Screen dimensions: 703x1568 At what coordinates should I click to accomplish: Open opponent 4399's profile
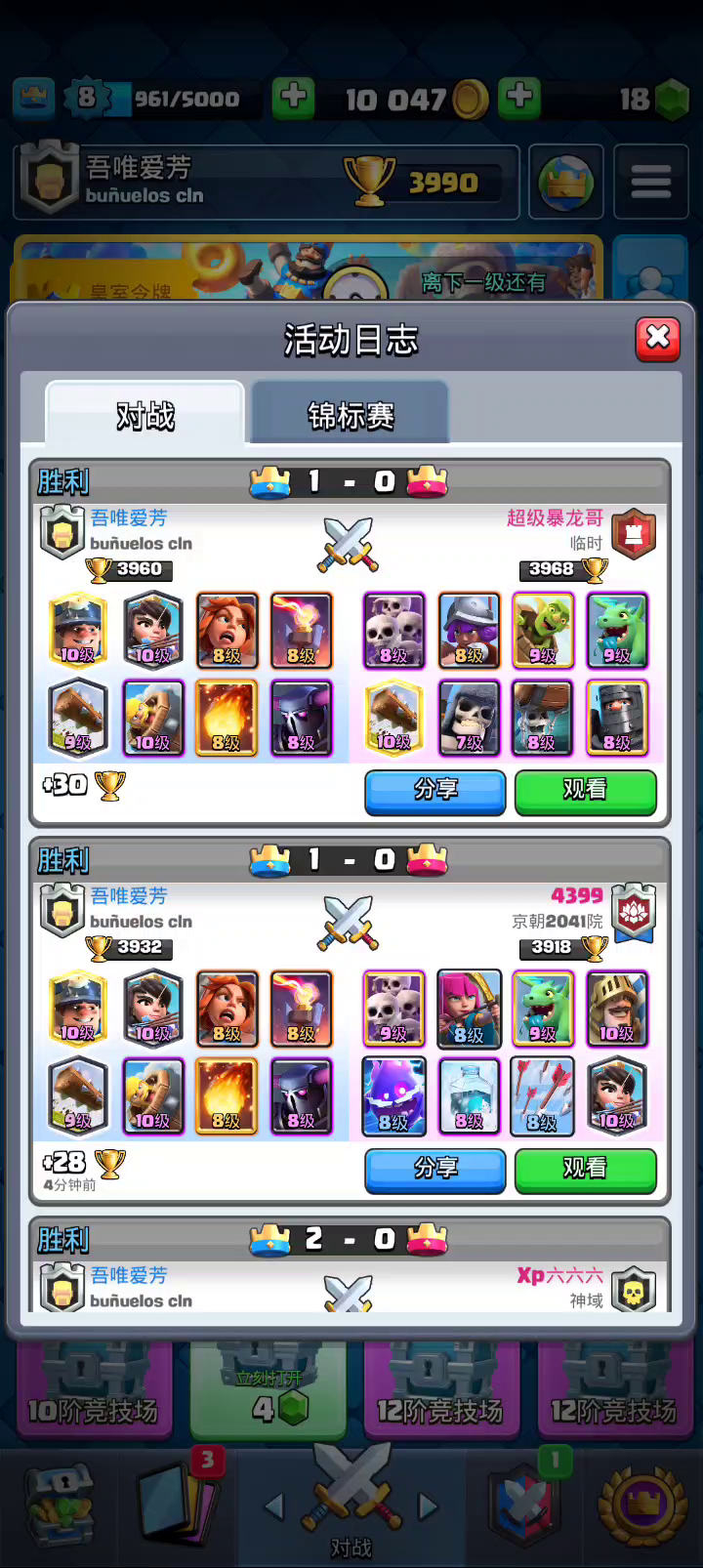click(x=577, y=895)
